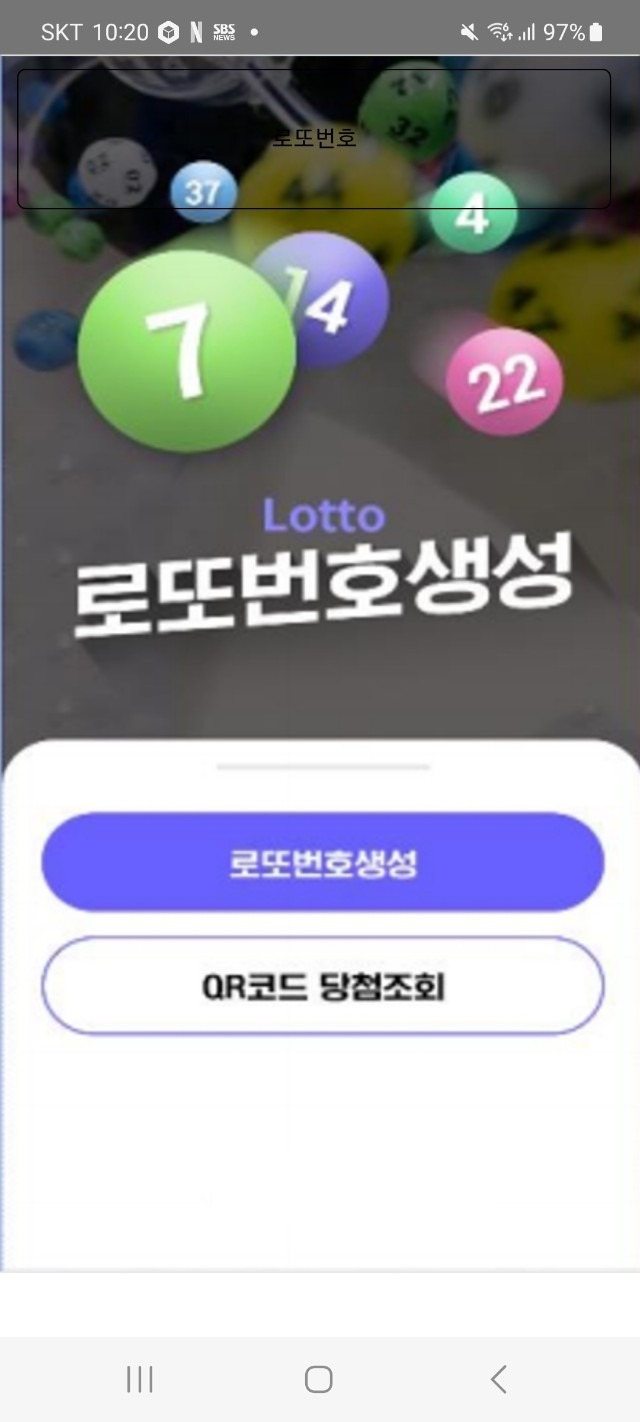Open the recent apps view
The height and width of the screenshot is (1422, 640).
coord(140,1379)
